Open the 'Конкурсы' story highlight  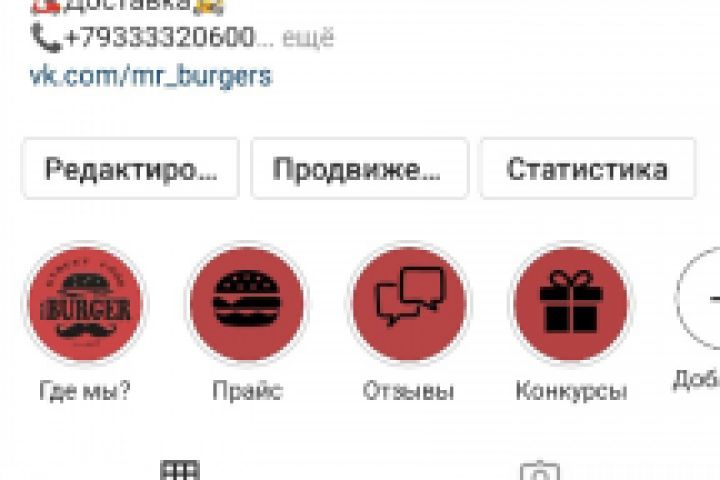[570, 304]
